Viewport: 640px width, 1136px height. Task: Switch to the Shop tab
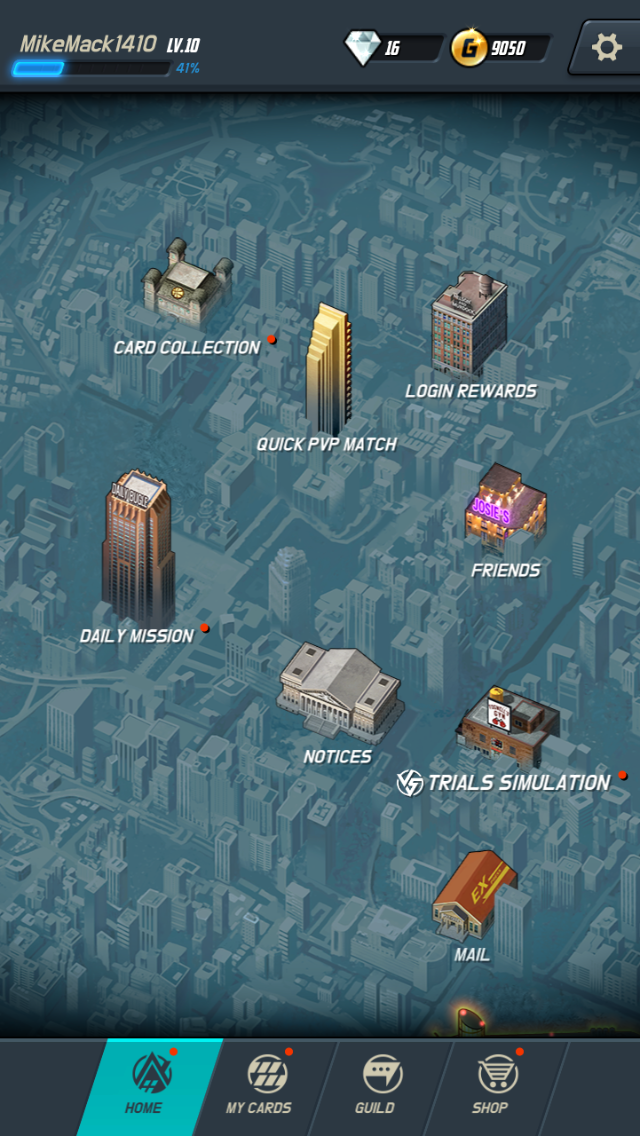[491, 1085]
